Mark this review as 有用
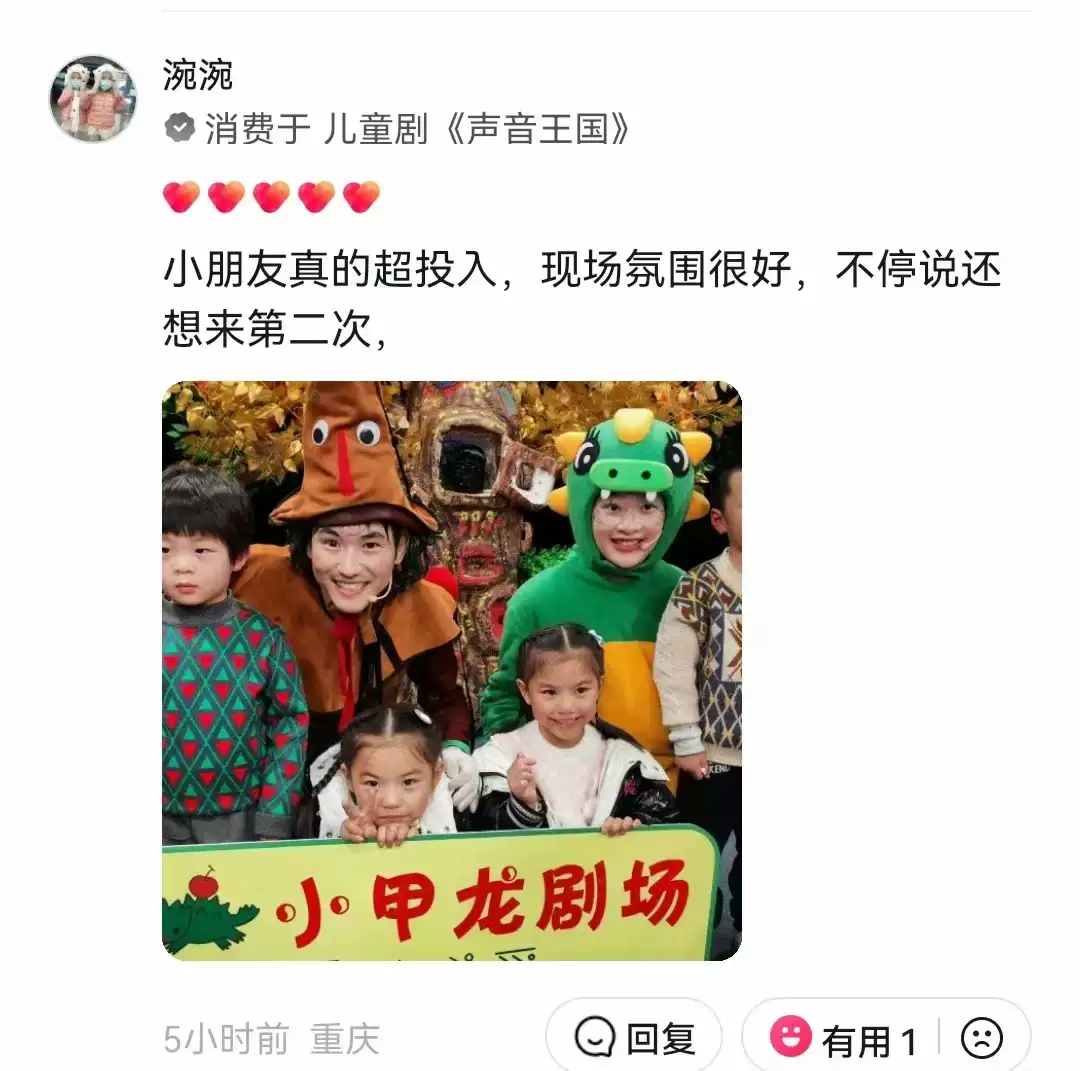 pyautogui.click(x=843, y=1040)
